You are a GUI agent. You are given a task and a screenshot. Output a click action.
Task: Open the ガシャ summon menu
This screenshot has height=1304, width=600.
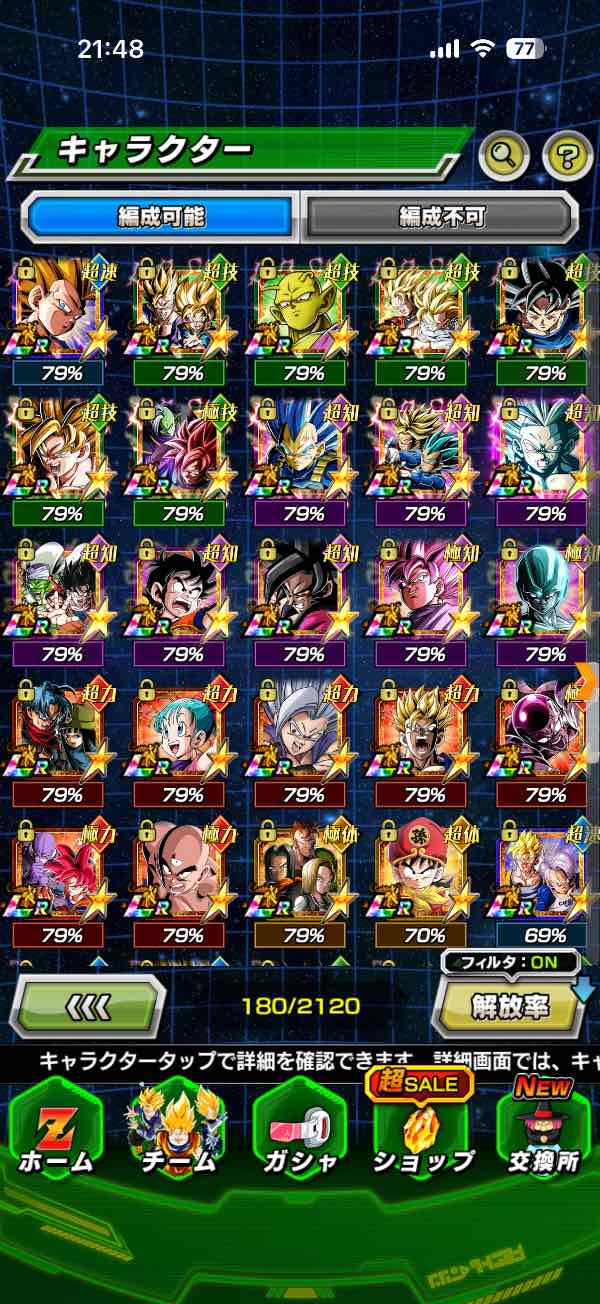coord(300,1131)
